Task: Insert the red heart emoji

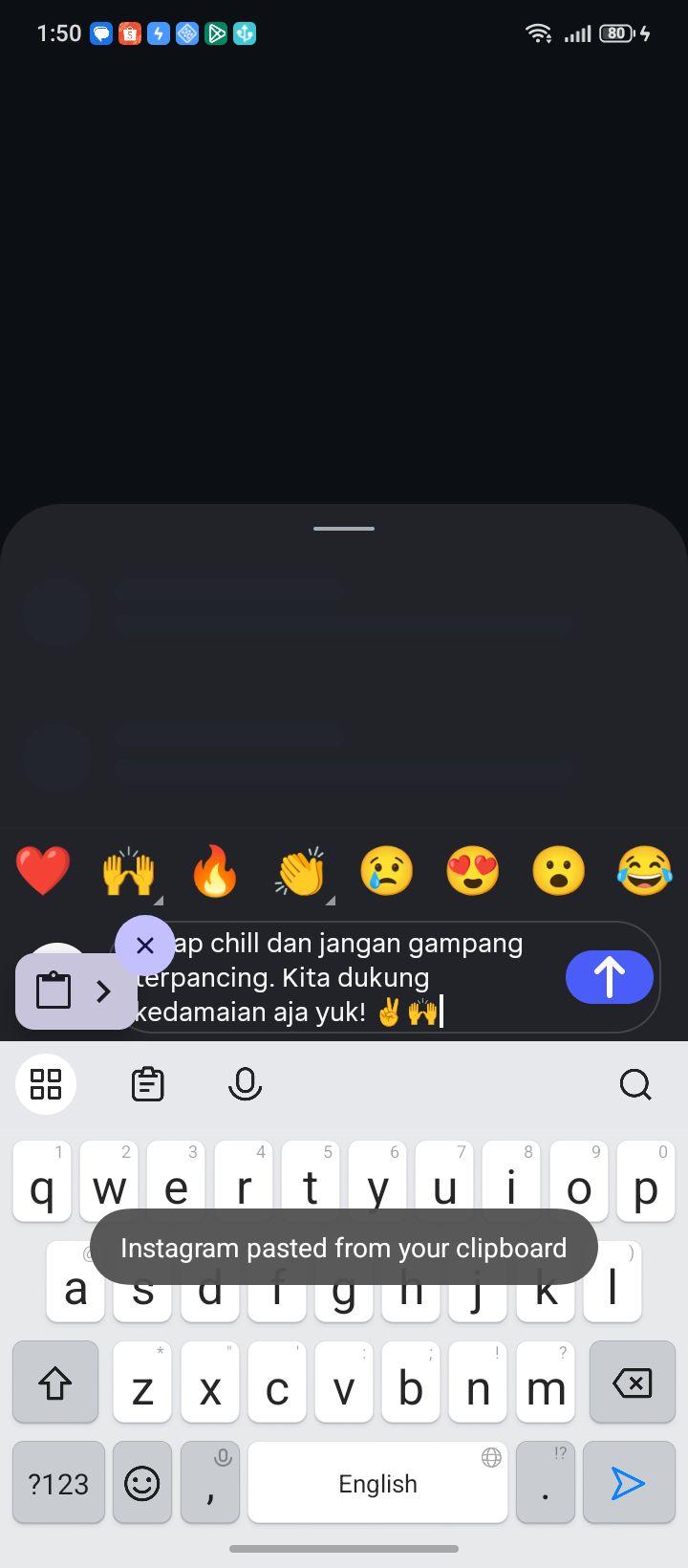Action: (43, 871)
